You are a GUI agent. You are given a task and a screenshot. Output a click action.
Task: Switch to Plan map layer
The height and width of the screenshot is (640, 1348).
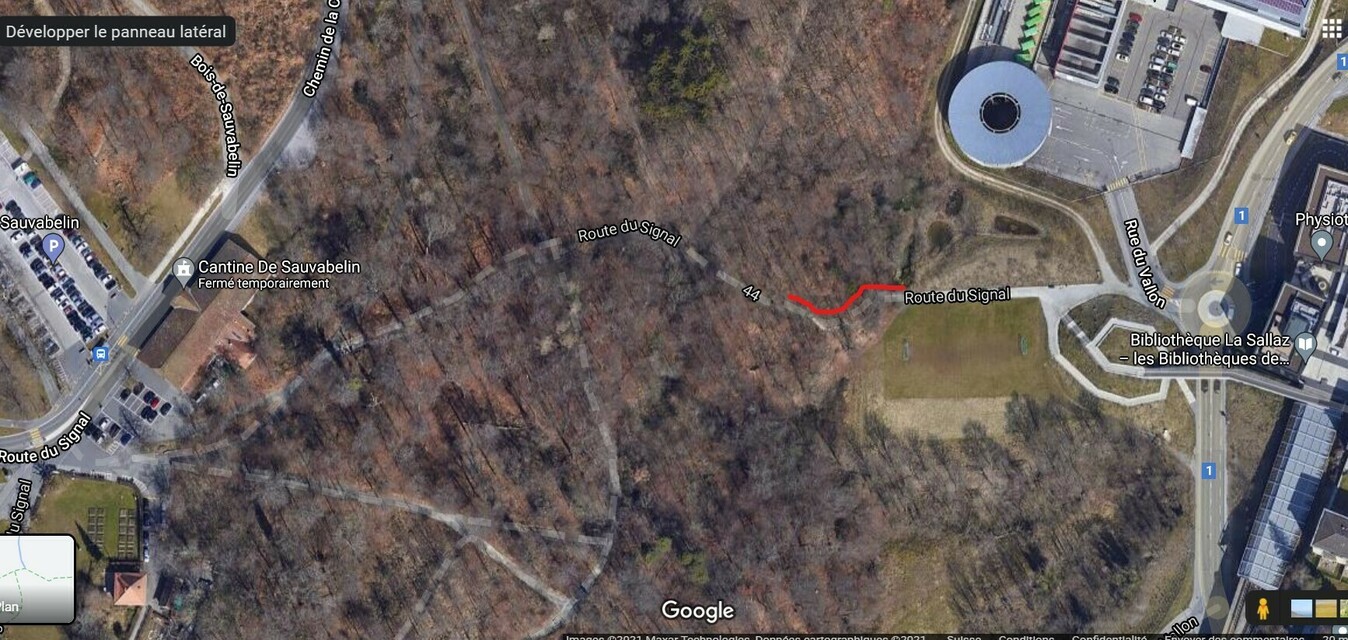(36, 579)
